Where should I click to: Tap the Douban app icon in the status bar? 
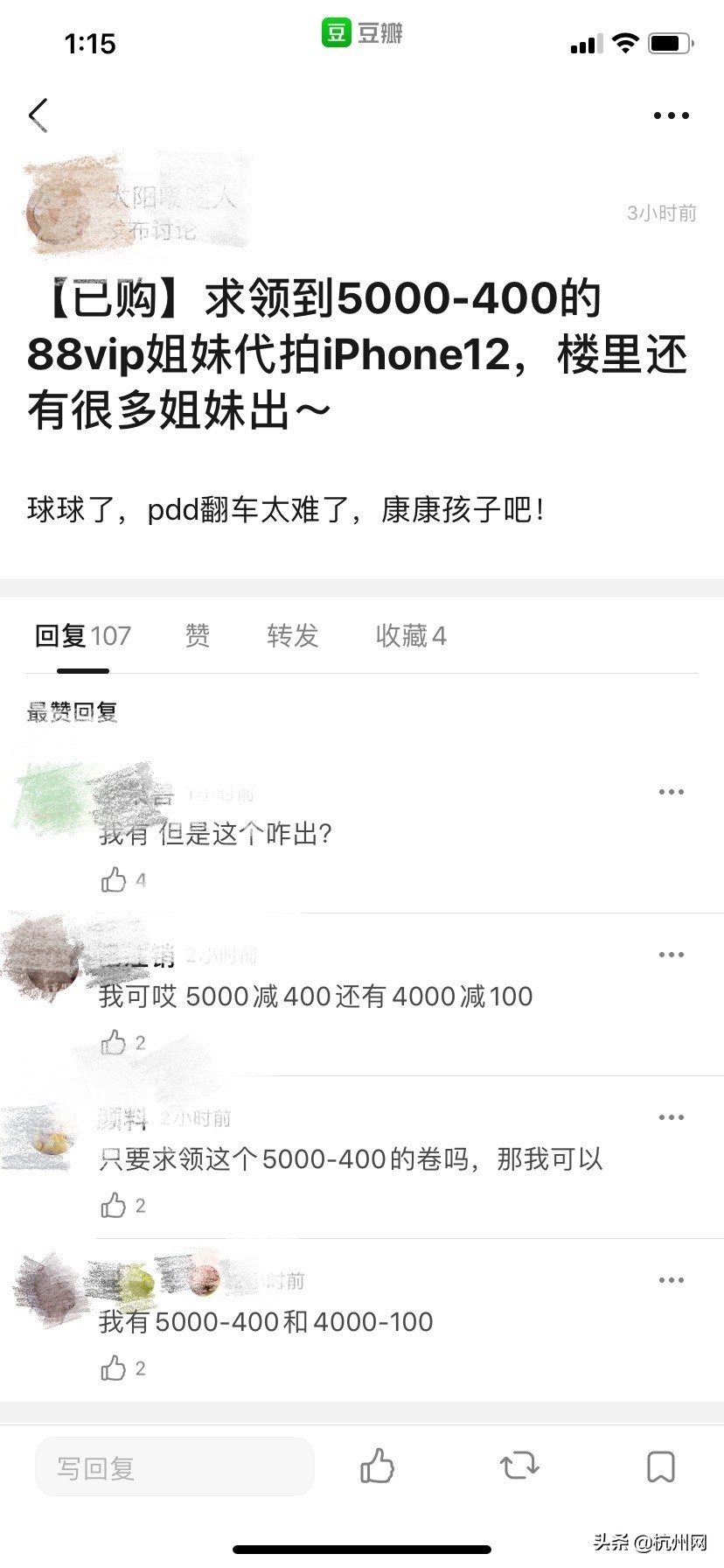tap(338, 32)
